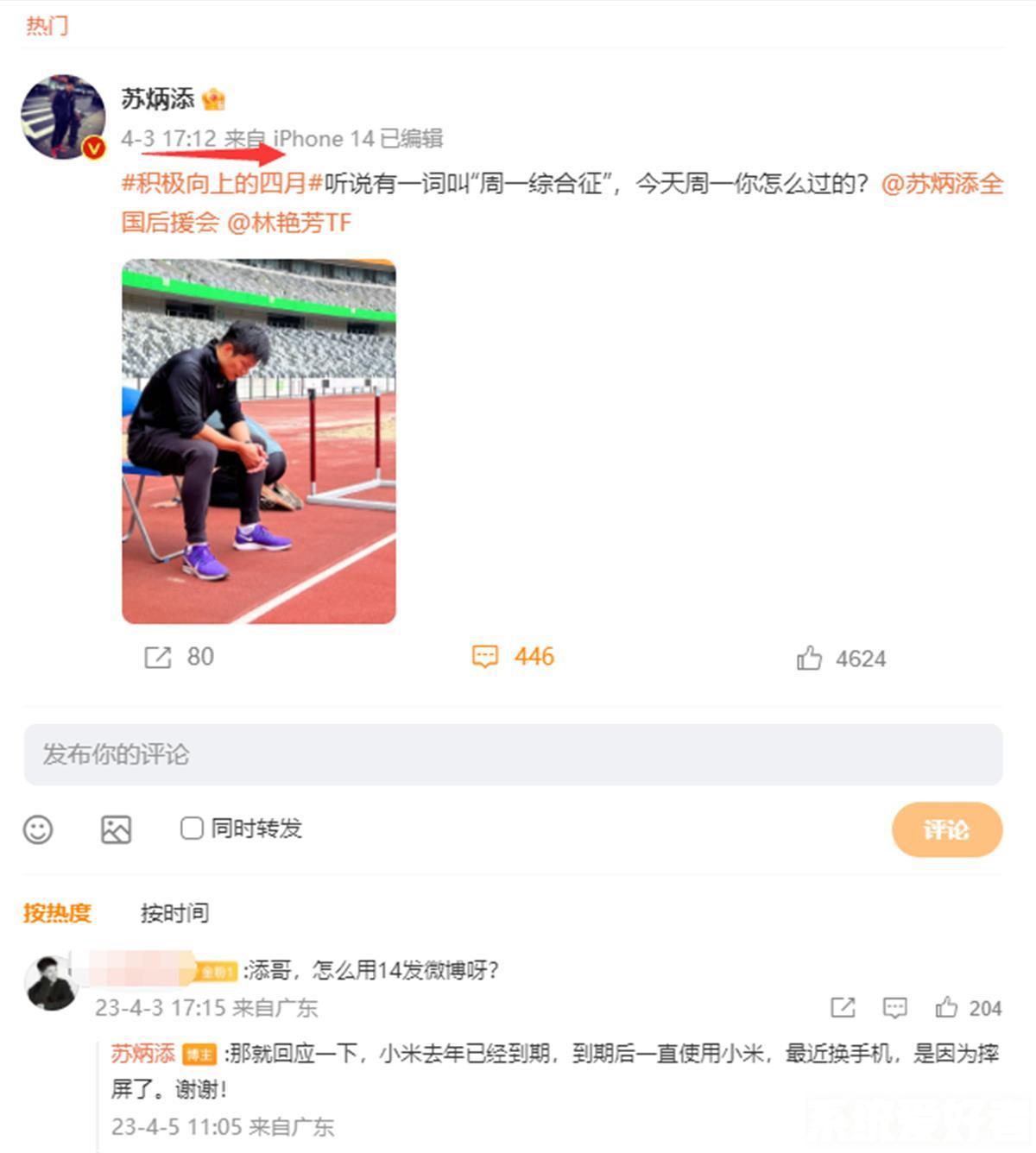Like the post with 4624 likes
Viewport: 1036px width, 1153px height.
pos(810,658)
